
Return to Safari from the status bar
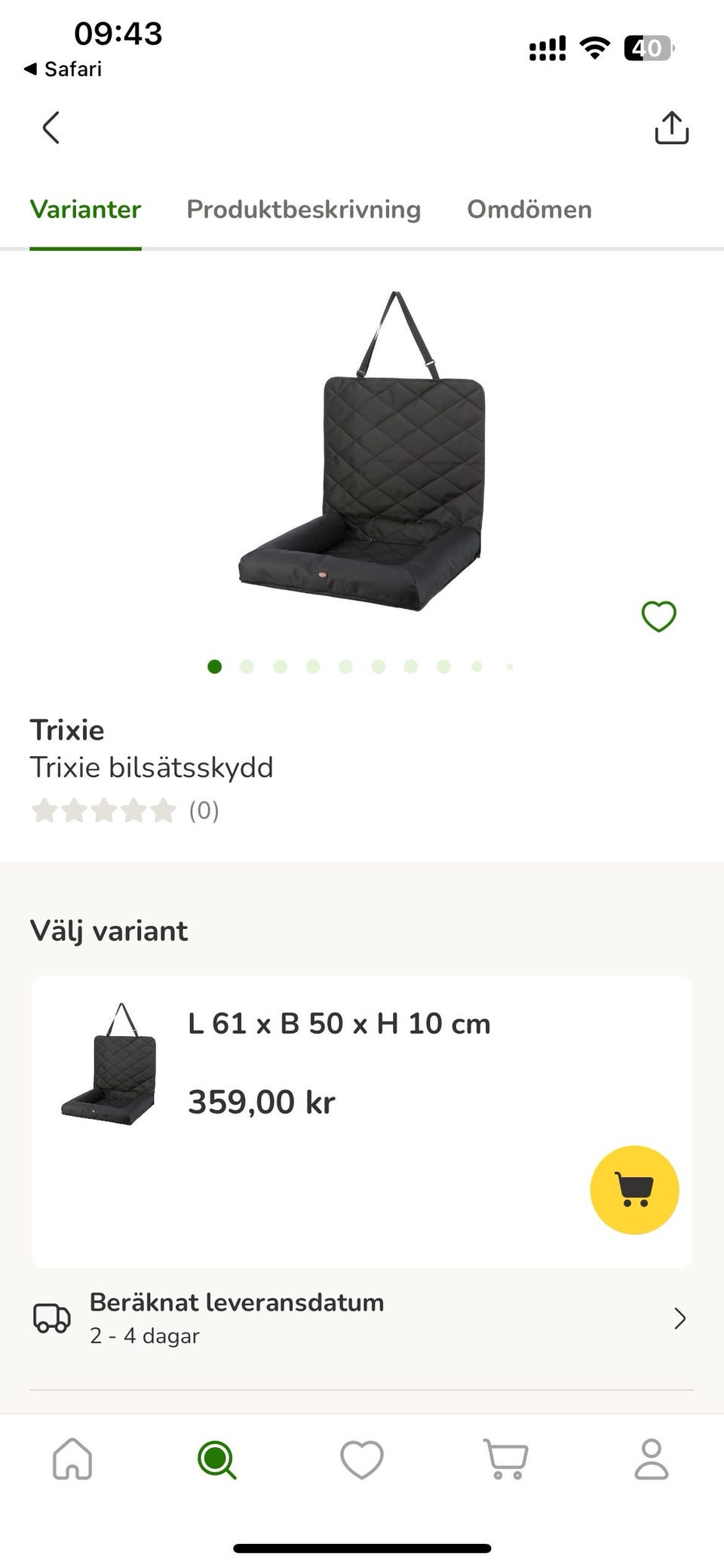[x=63, y=69]
